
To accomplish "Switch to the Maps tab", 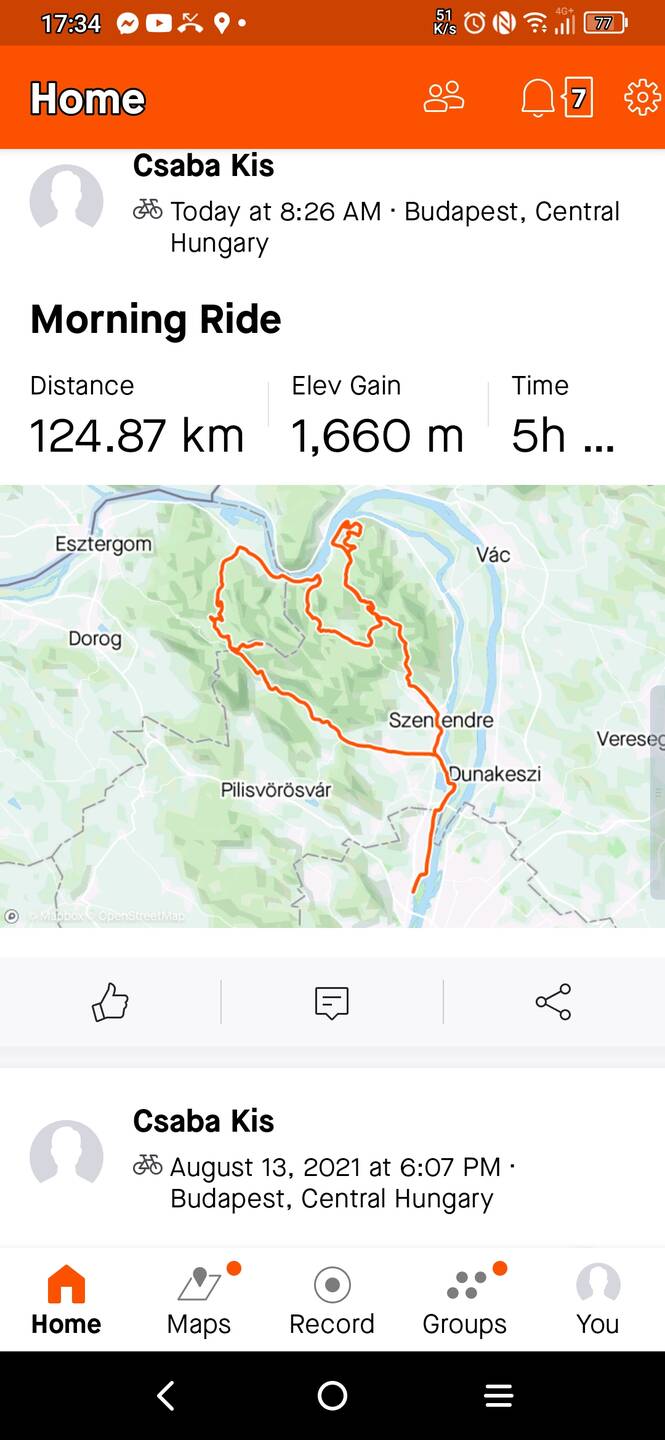I will tap(199, 1300).
